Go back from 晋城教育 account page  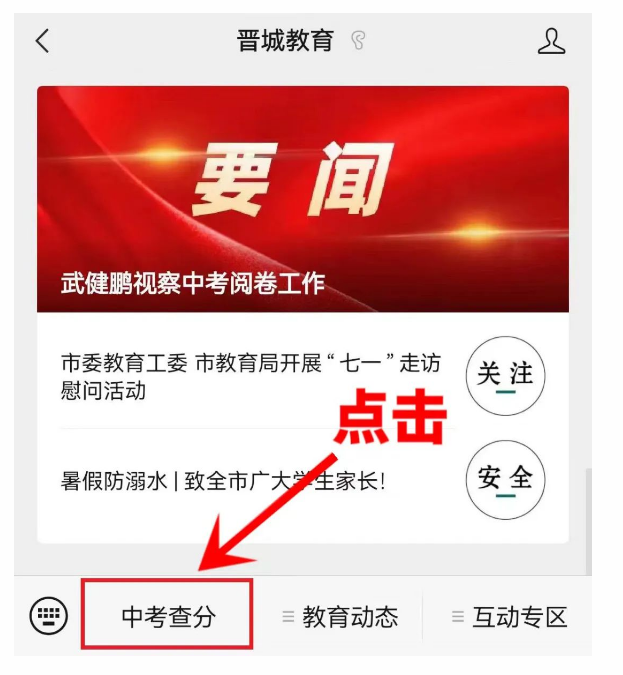pos(42,41)
